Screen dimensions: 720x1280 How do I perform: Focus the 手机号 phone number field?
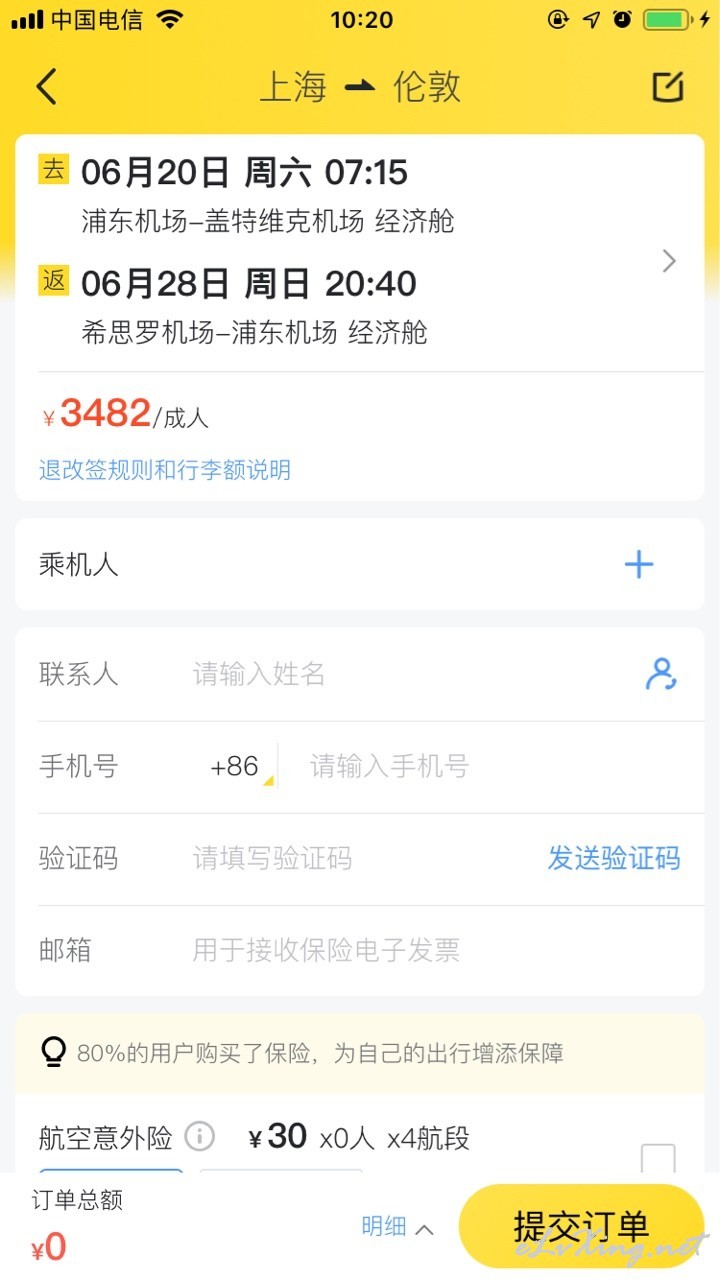(490, 767)
